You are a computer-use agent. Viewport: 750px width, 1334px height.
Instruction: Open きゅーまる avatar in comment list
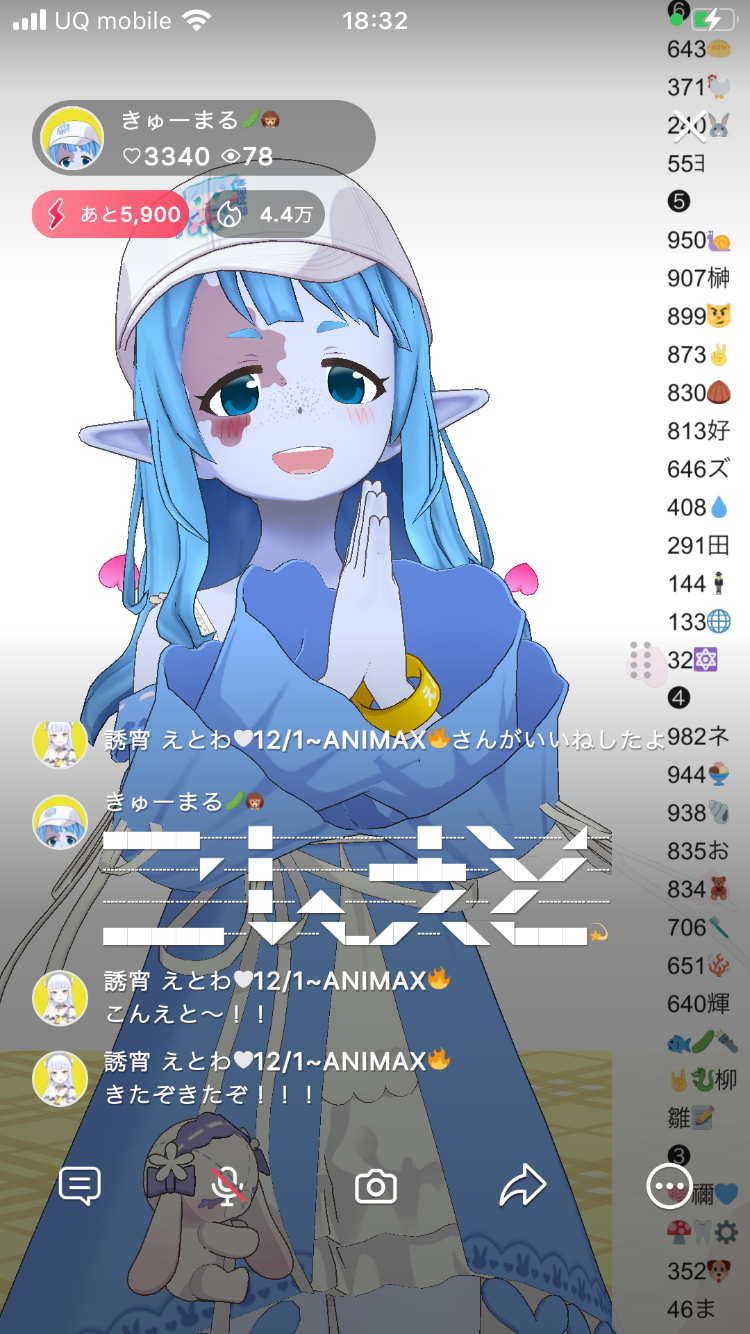pos(60,822)
